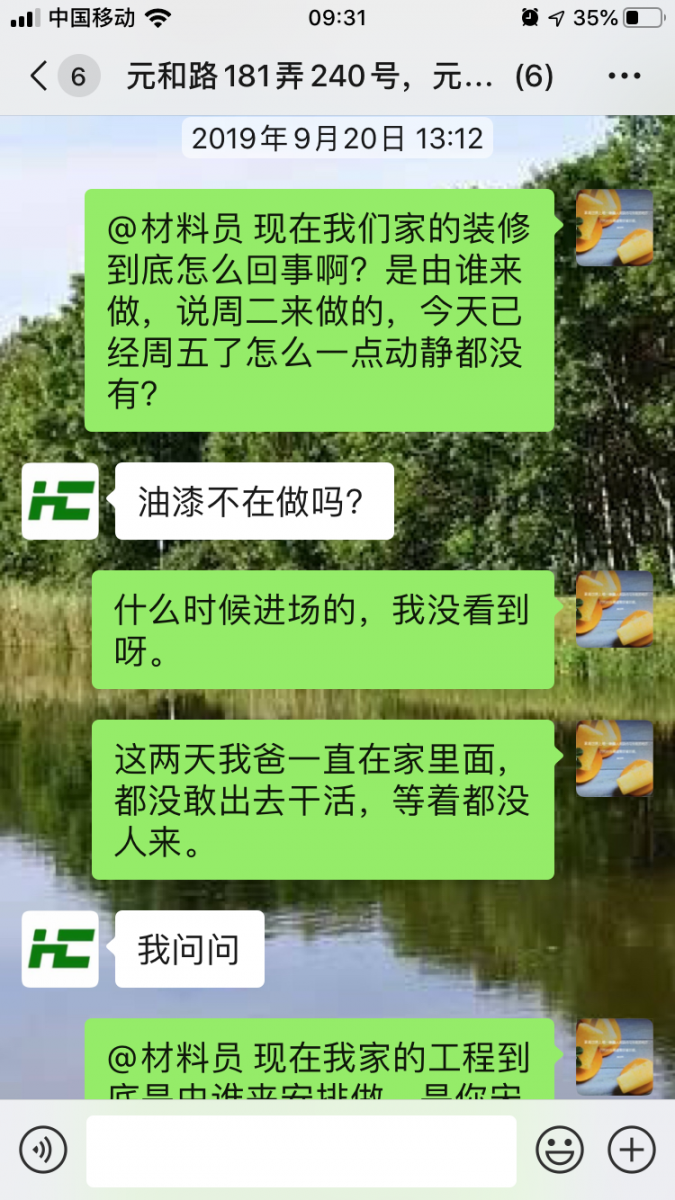Screen dimensions: 675x1200
Task: Open the plus attachments menu
Action: pyautogui.click(x=632, y=1150)
